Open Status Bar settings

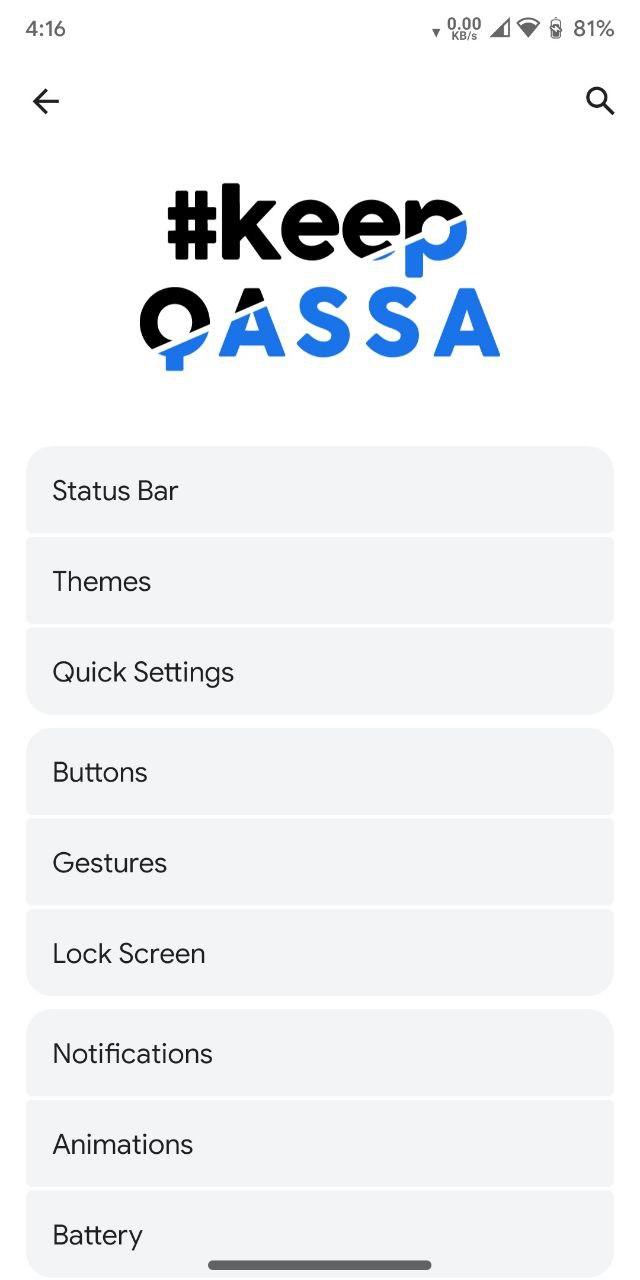tap(319, 491)
